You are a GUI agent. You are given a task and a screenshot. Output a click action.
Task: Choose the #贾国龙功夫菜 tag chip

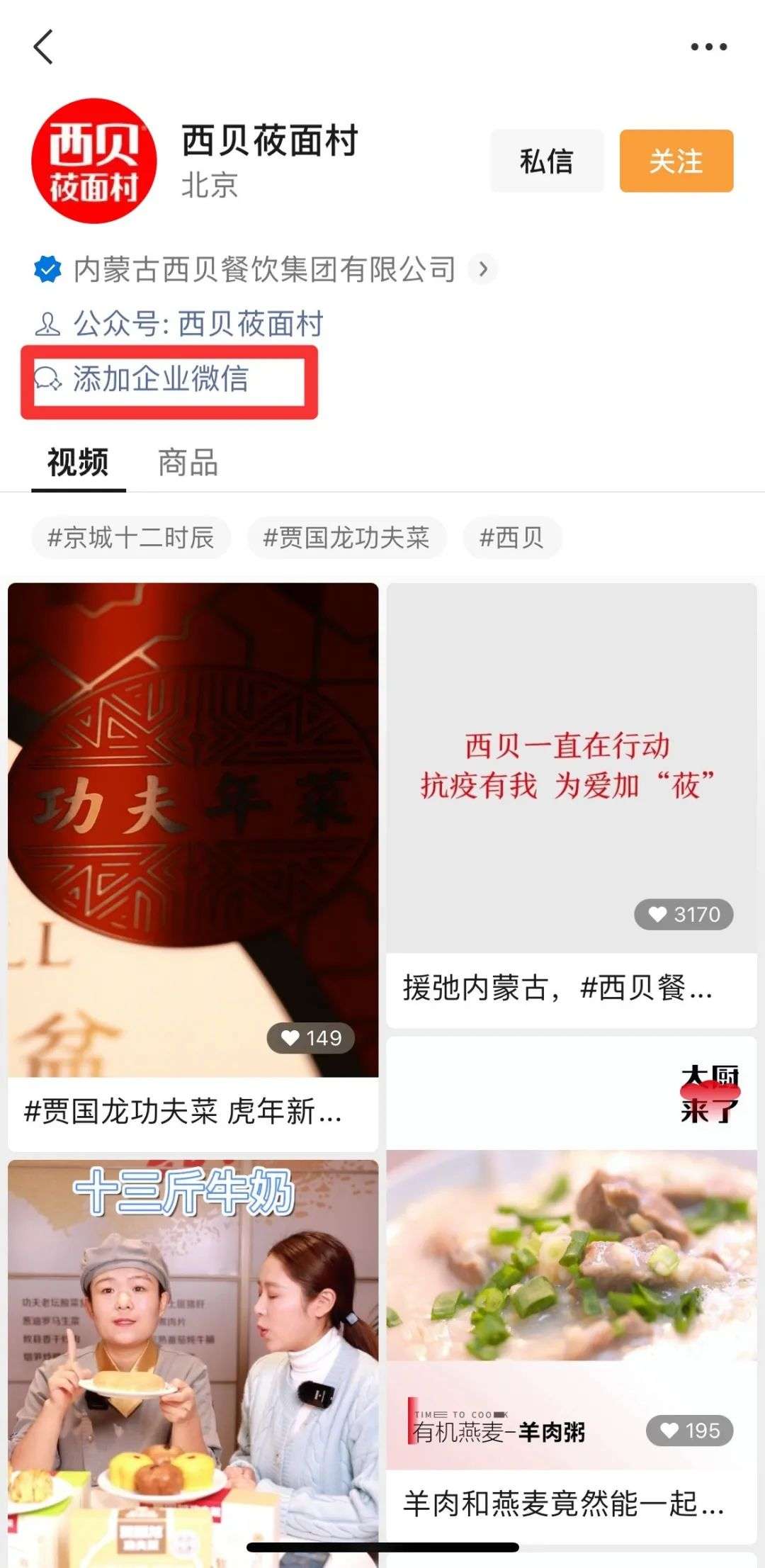pyautogui.click(x=346, y=538)
